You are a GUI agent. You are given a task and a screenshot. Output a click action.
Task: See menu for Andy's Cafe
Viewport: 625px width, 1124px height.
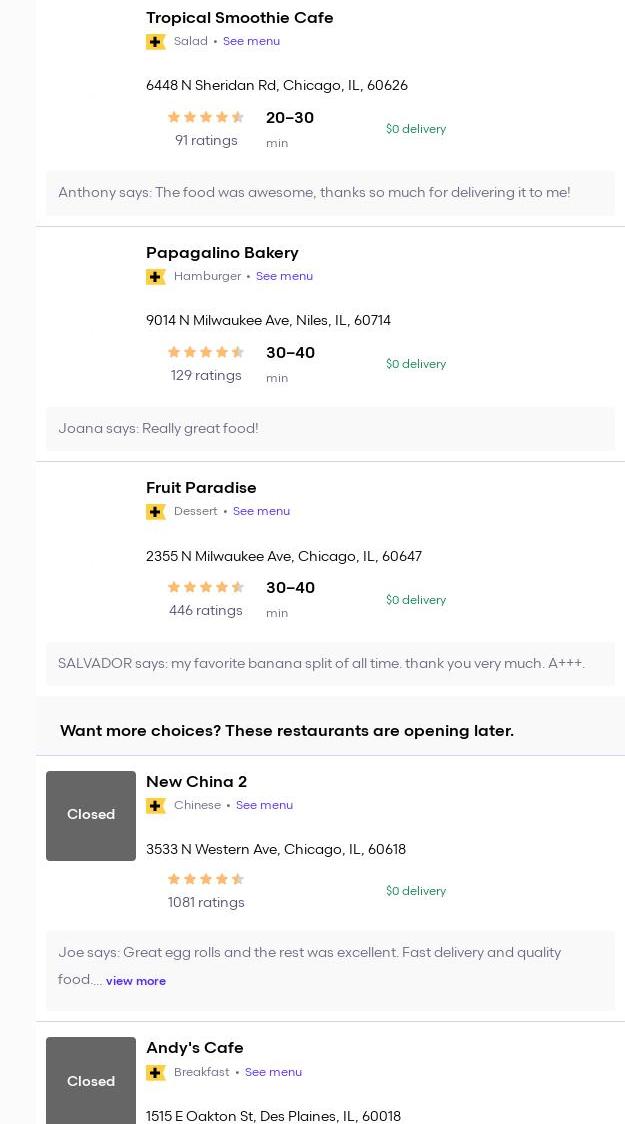(274, 1072)
